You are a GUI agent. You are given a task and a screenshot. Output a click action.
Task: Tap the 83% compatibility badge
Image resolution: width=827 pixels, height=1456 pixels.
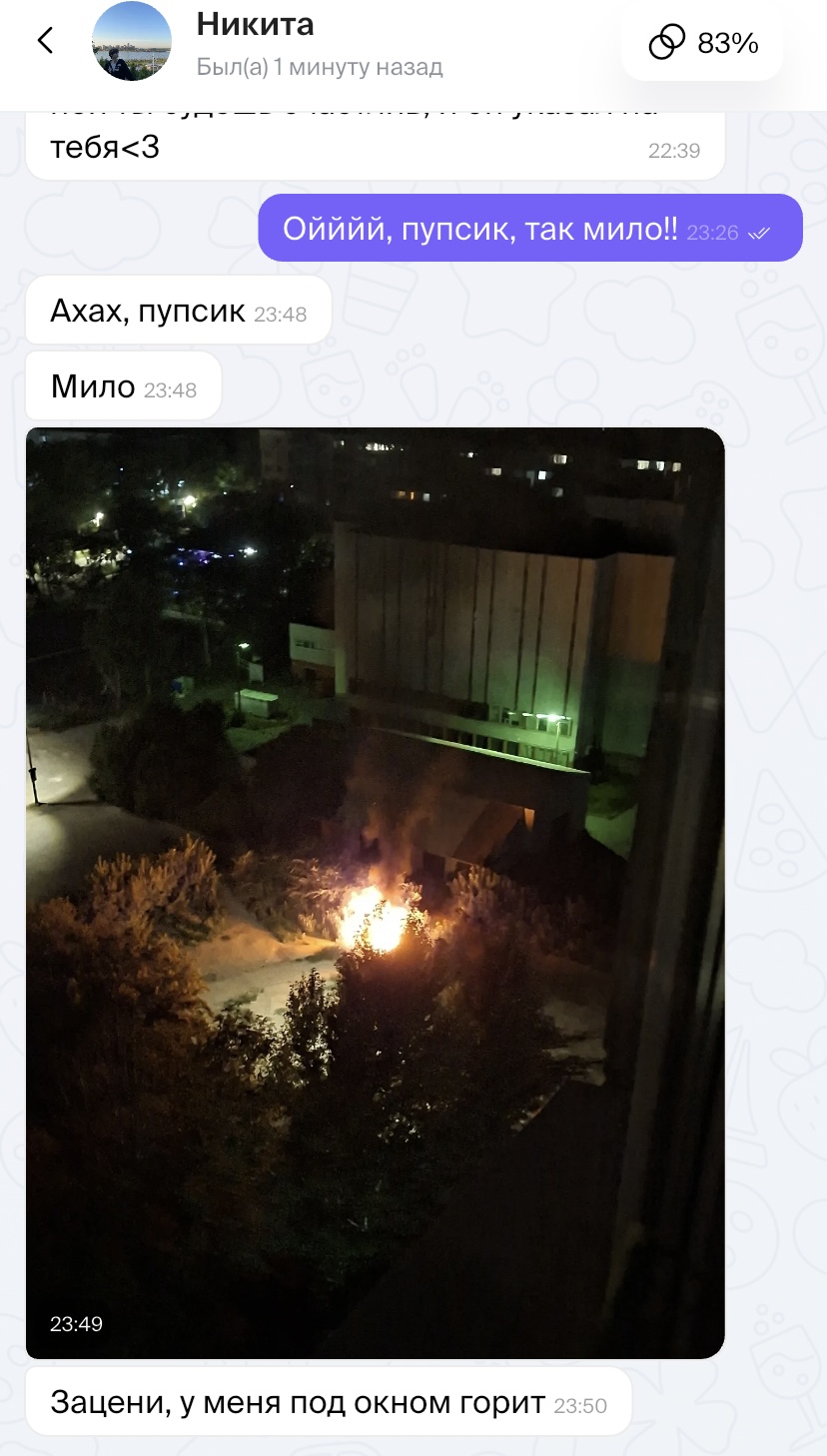[x=703, y=43]
